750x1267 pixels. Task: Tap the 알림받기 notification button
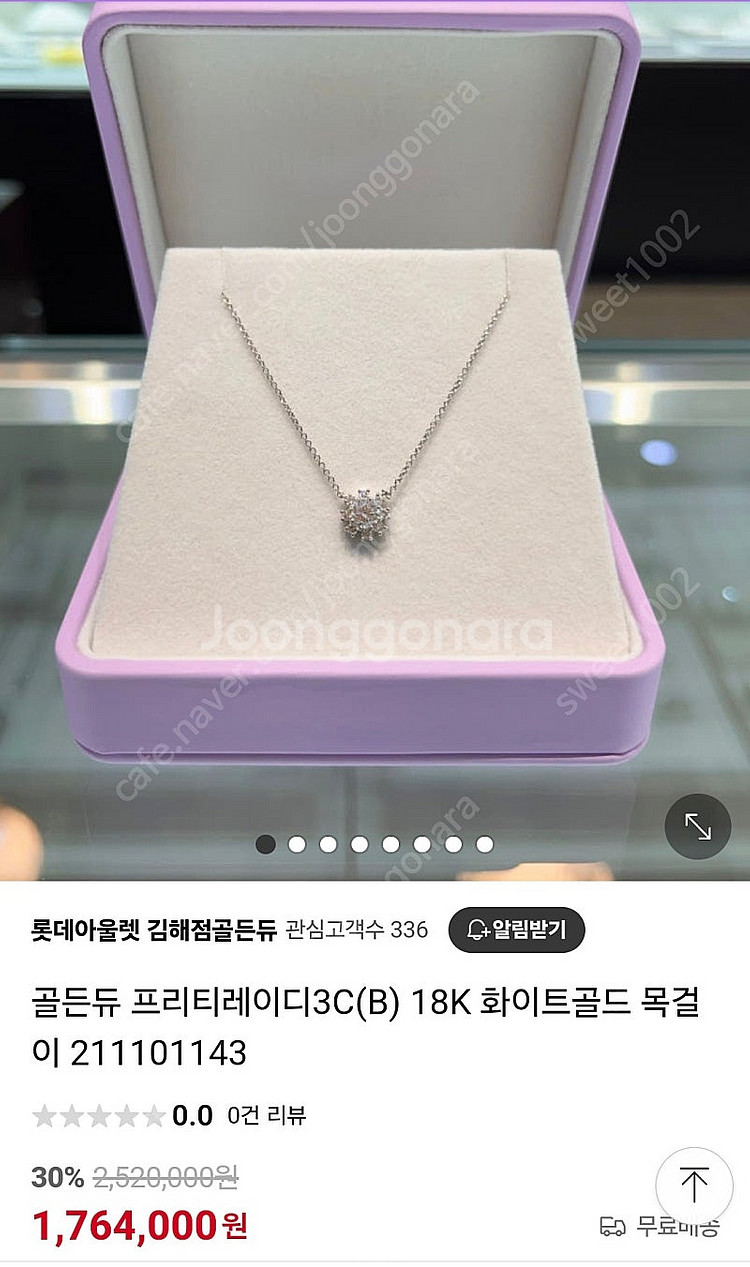coord(516,930)
